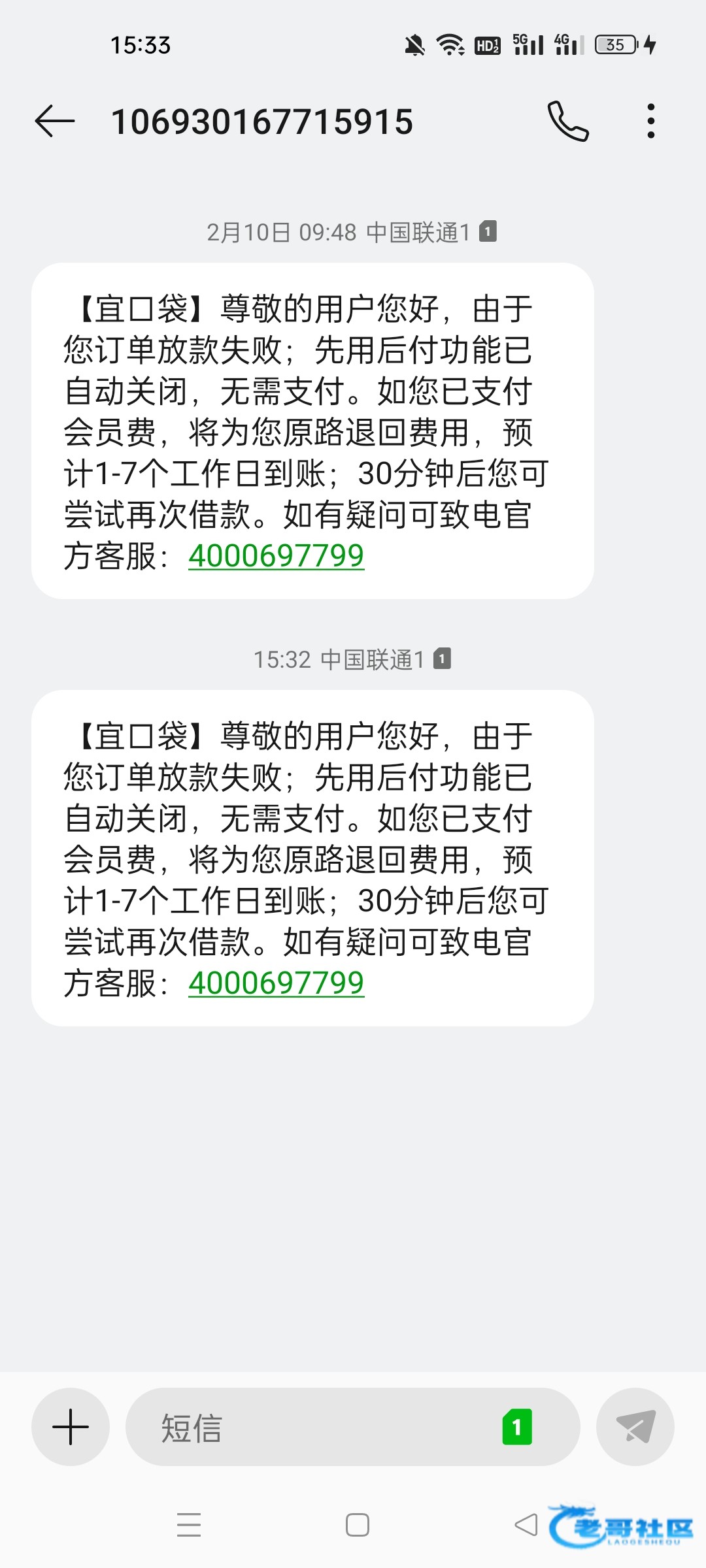Tap the phone link in the 09:48 message
Screen dimensions: 706x1568
276,556
